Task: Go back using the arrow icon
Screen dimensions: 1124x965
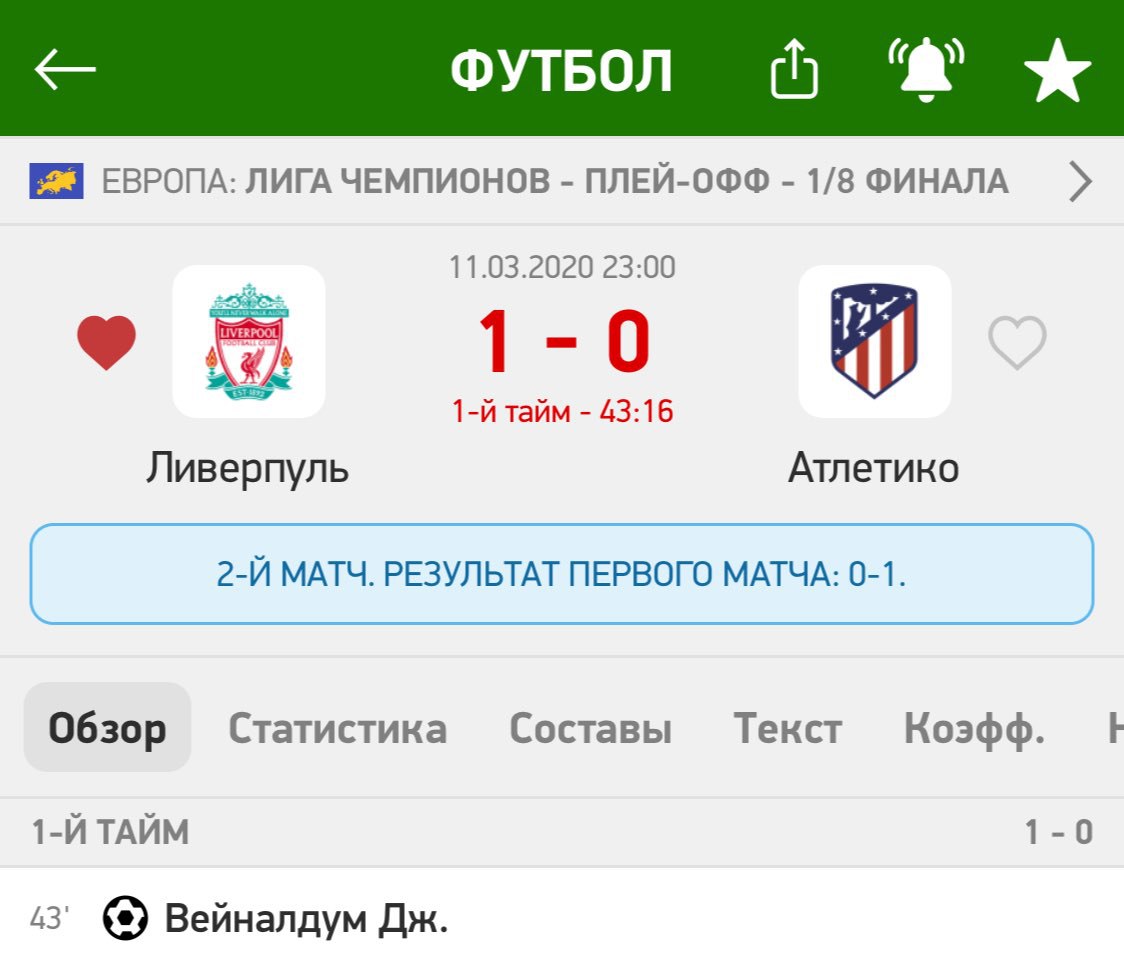Action: 65,70
